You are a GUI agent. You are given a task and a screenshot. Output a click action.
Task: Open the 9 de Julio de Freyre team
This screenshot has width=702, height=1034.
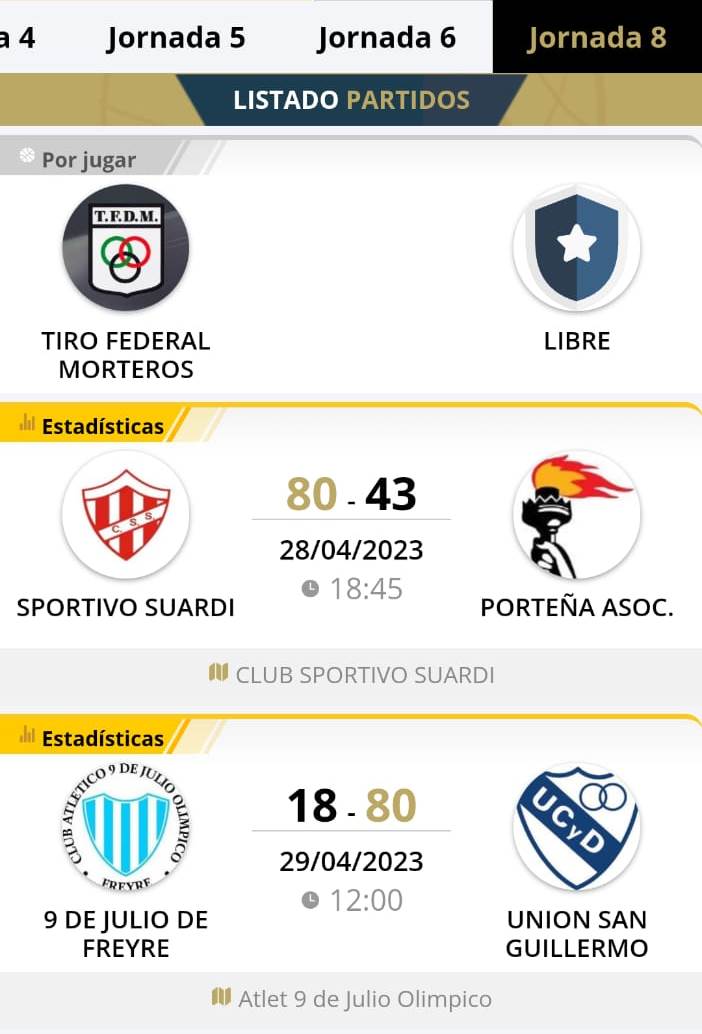point(126,827)
